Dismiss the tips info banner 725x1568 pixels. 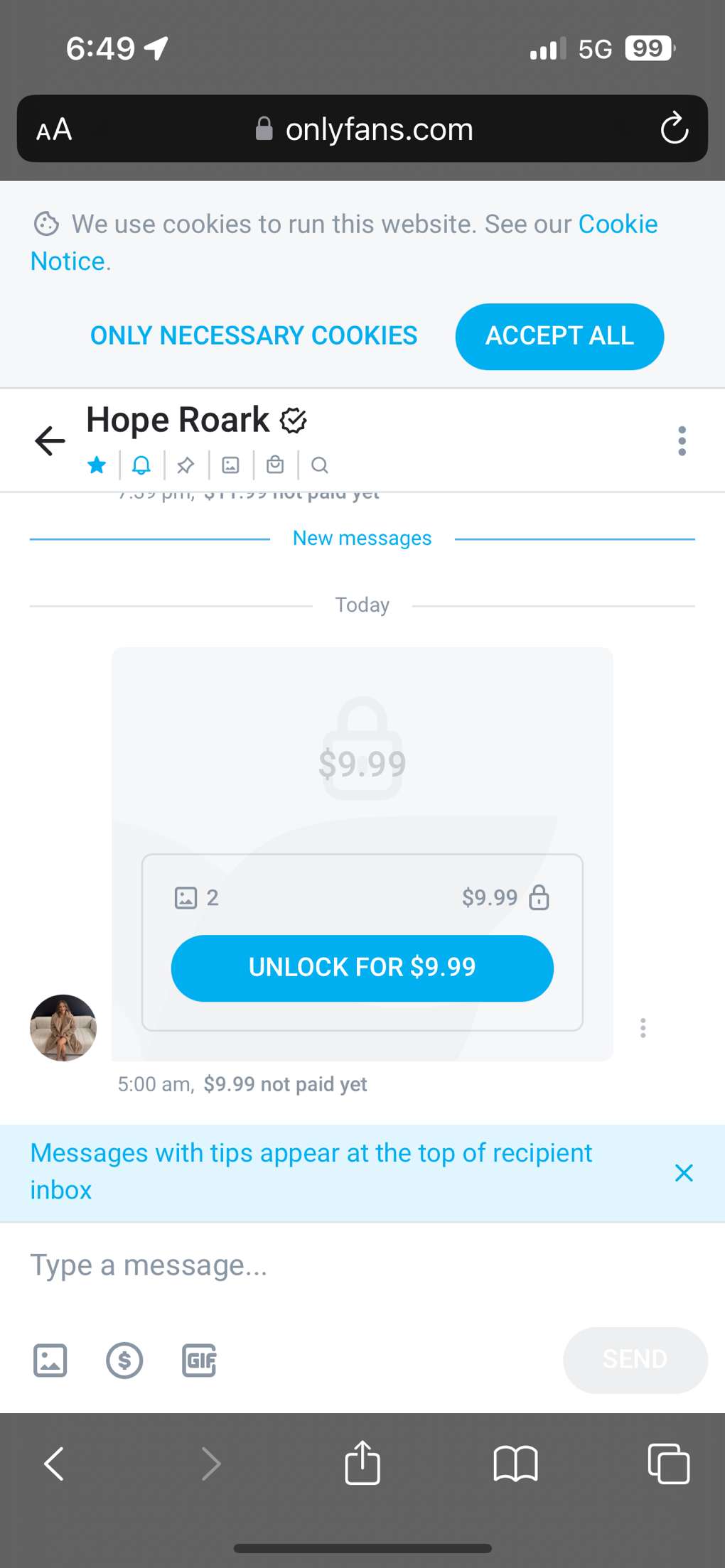(684, 1172)
